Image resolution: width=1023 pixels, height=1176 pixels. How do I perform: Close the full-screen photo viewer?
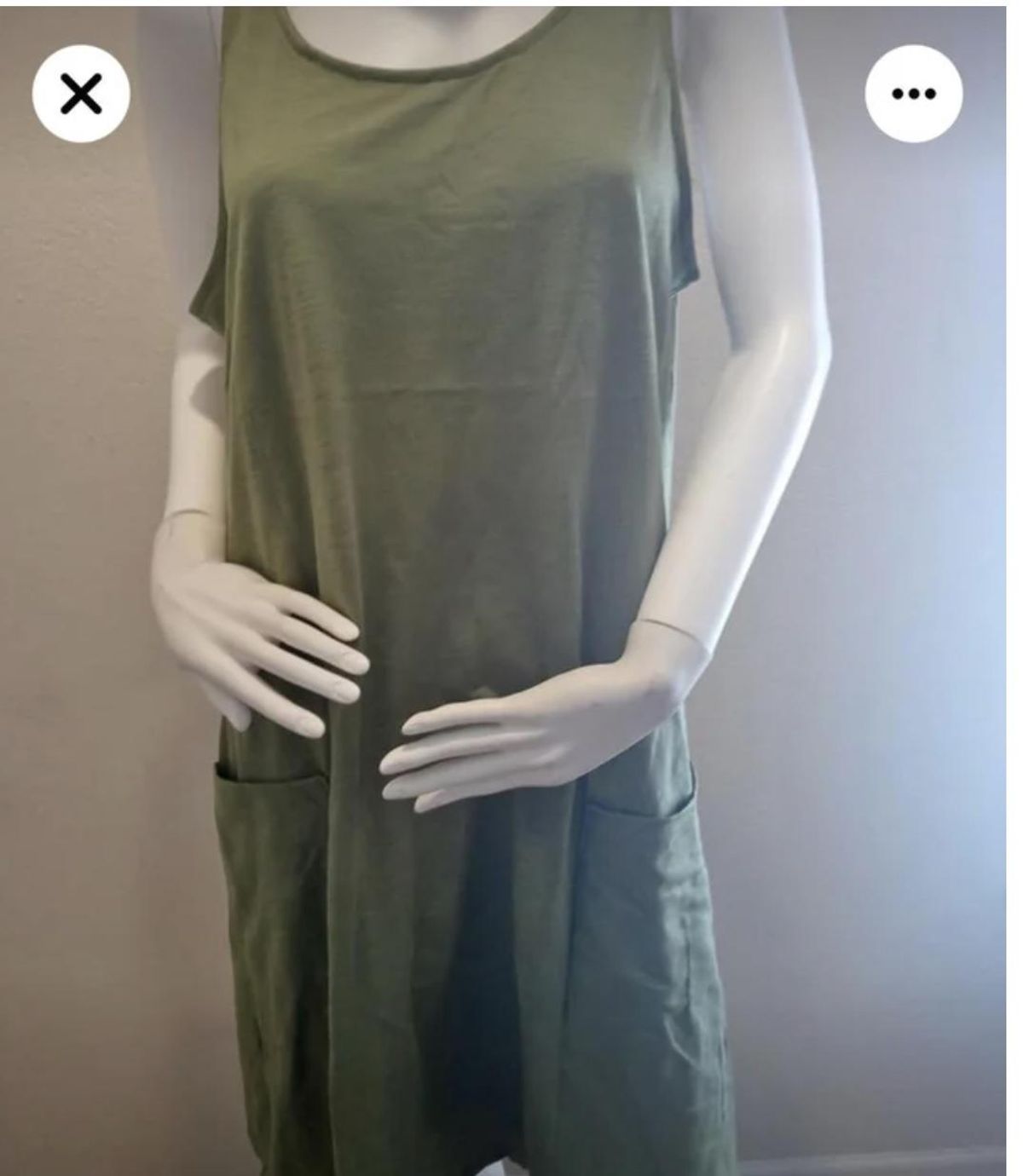[81, 93]
